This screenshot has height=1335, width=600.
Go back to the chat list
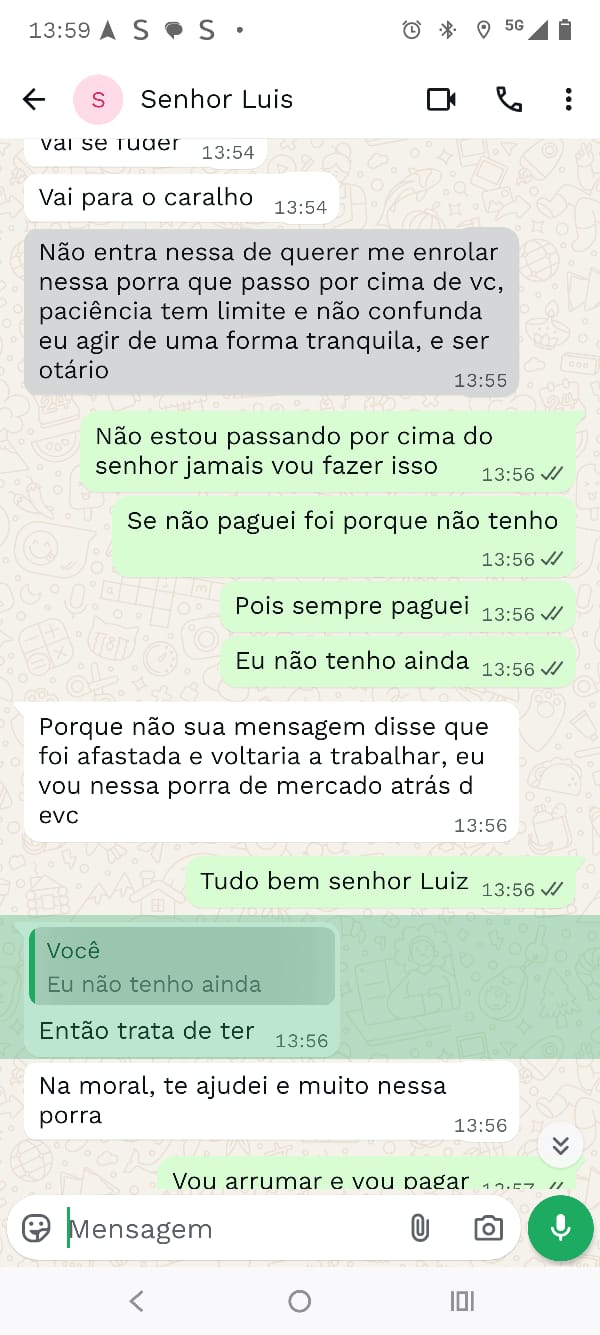[x=34, y=99]
